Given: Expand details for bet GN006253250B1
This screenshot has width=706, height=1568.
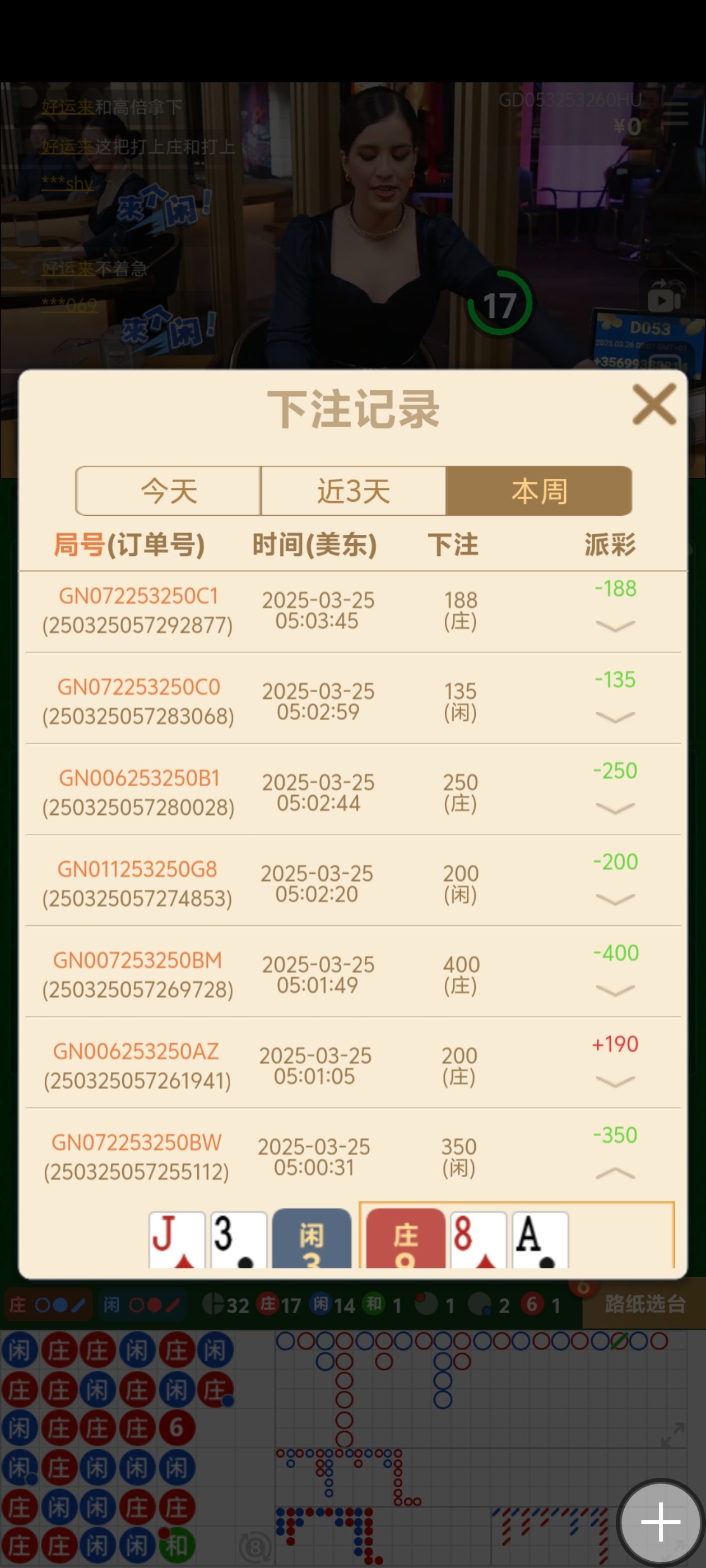Looking at the screenshot, I should point(615,808).
